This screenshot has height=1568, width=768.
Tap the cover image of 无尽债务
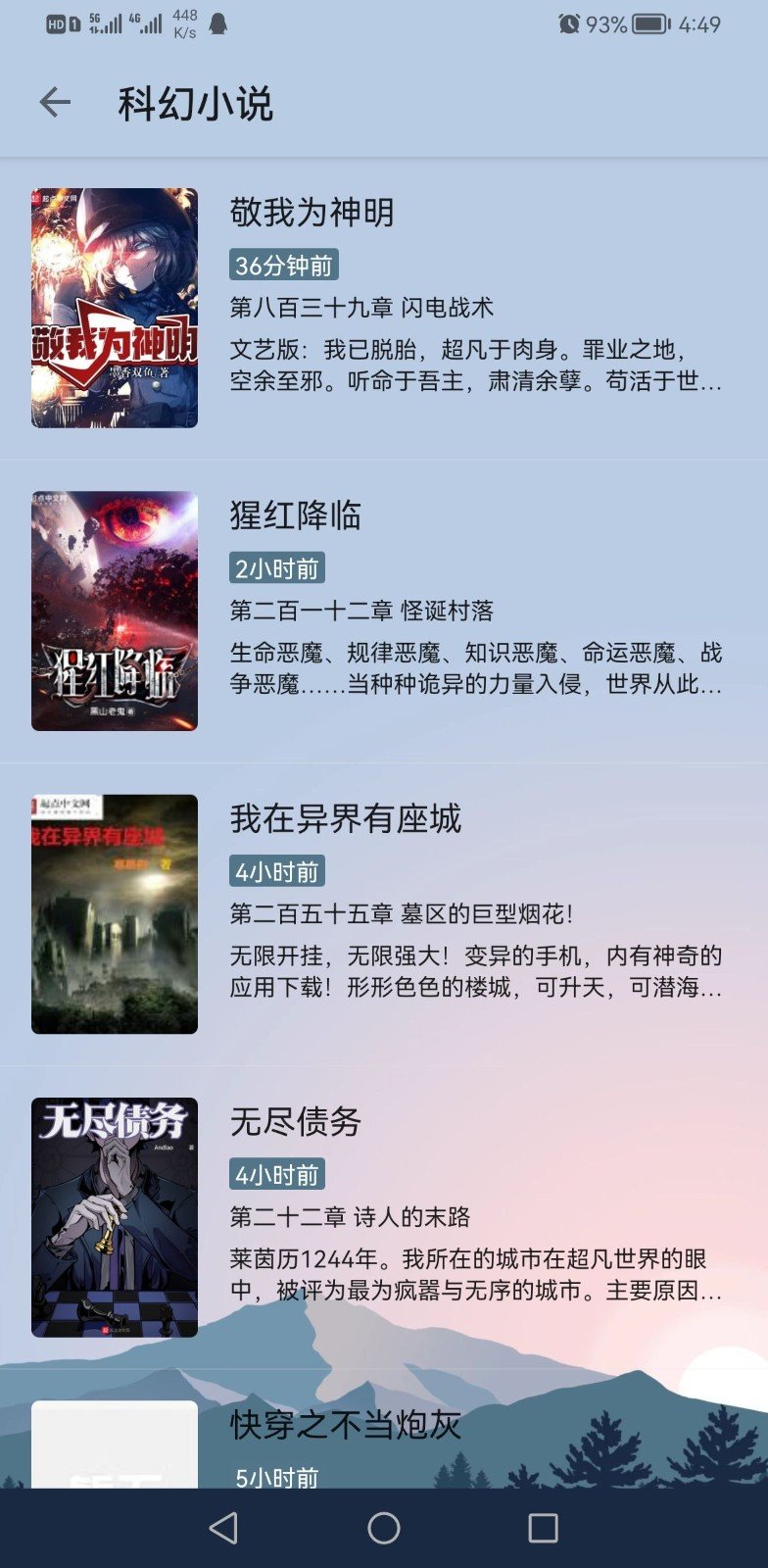pos(114,1213)
